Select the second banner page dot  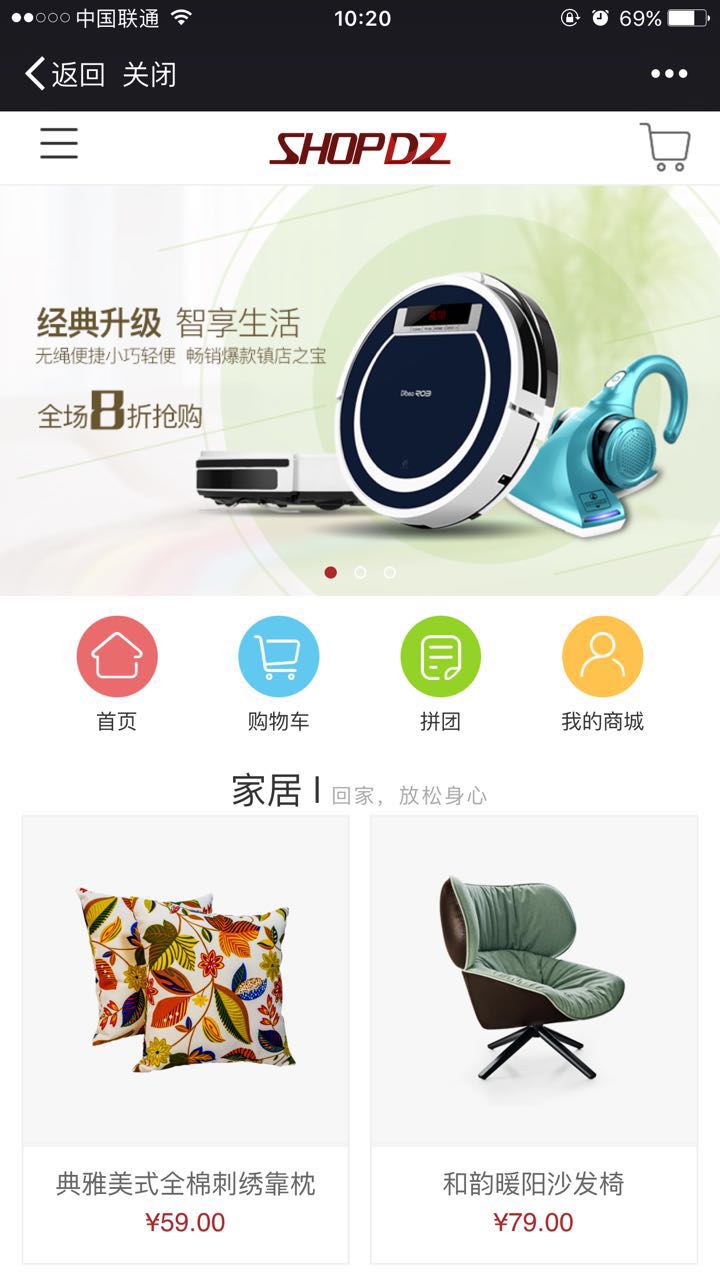pos(360,572)
